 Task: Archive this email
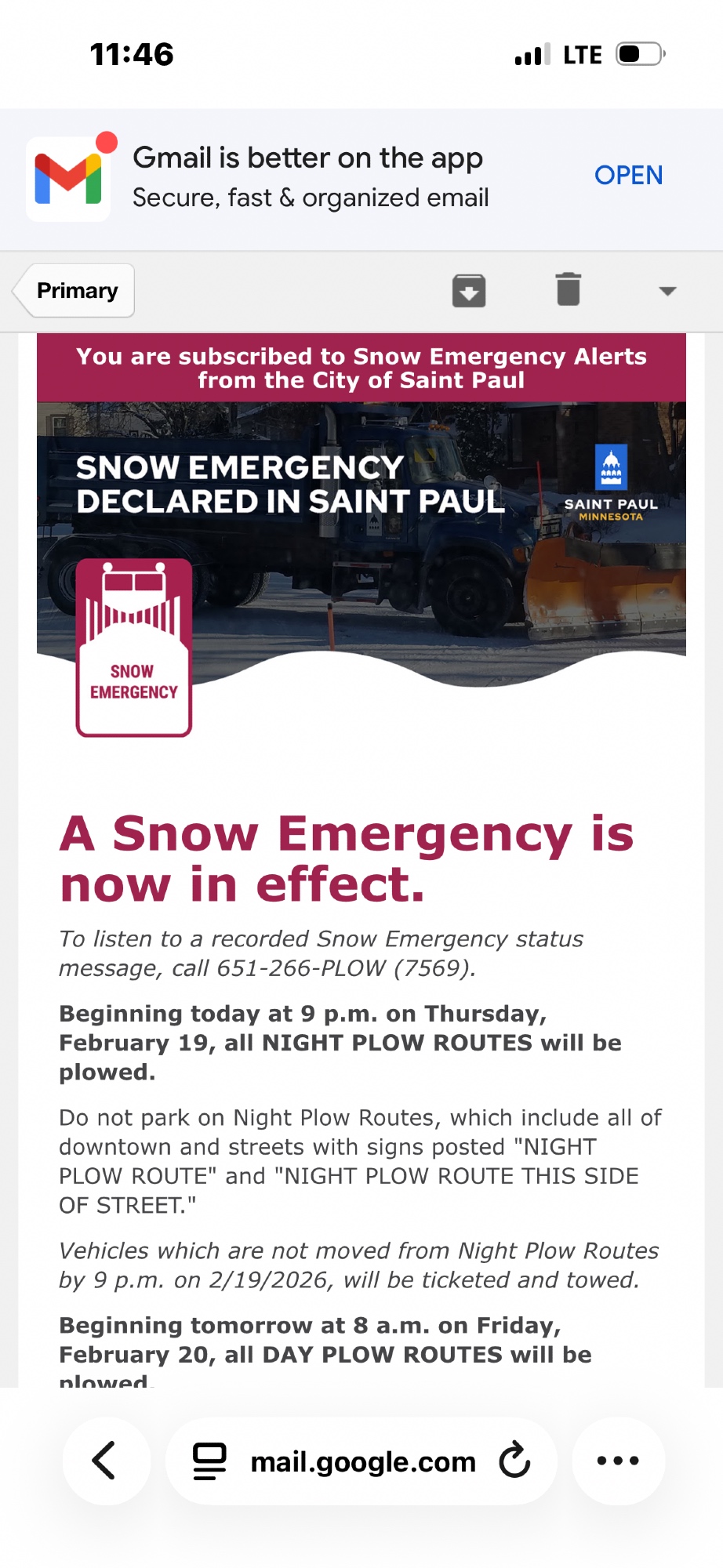pos(469,291)
